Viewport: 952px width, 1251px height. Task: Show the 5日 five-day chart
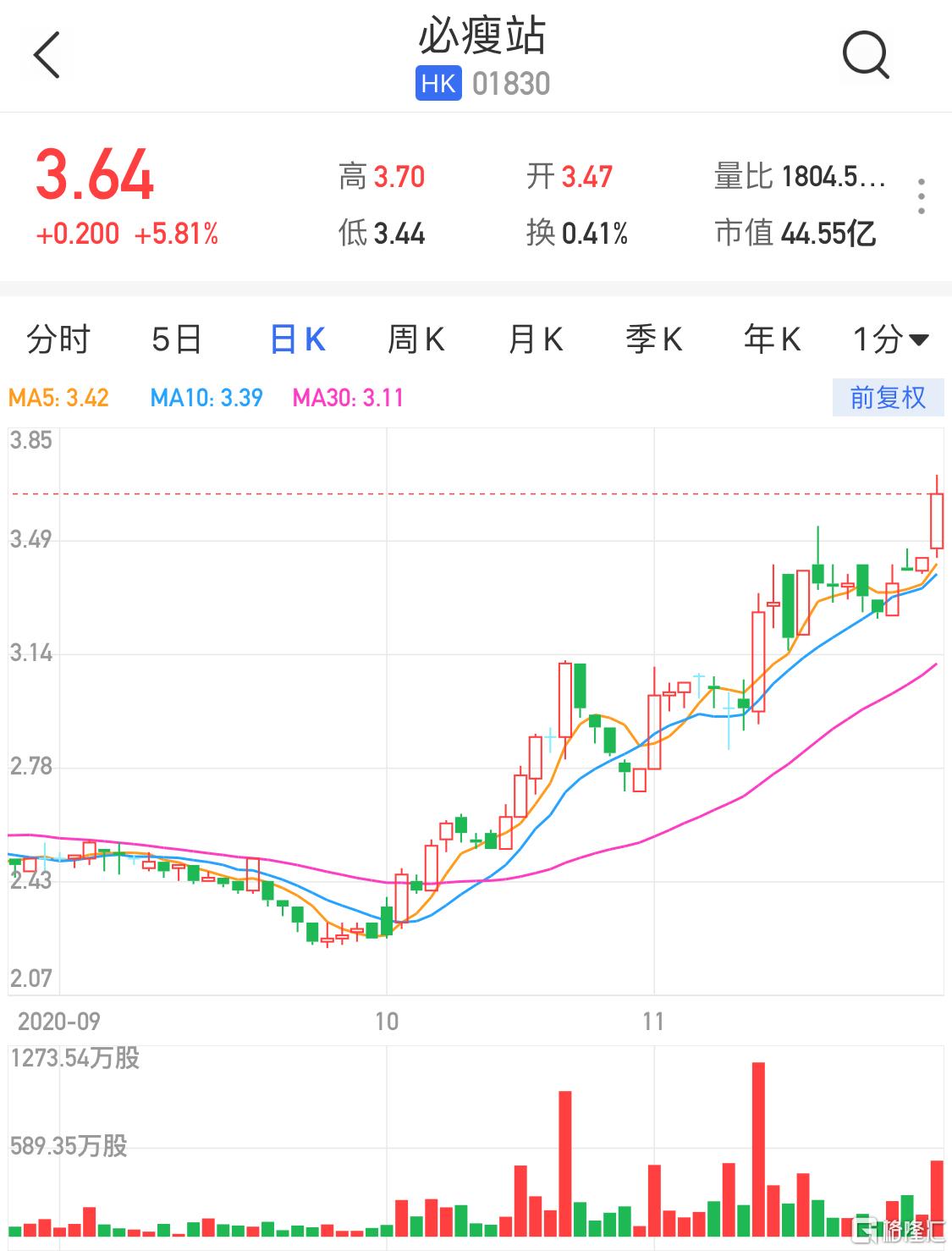(x=176, y=340)
